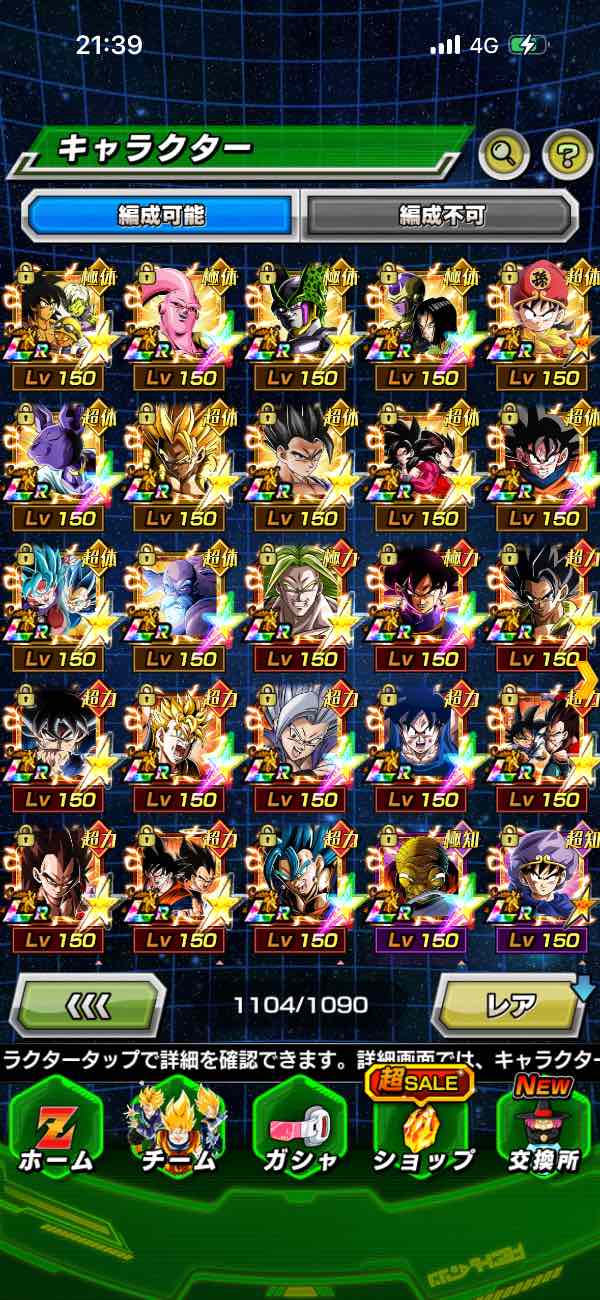Open the ガシャ summon menu
Screen dimensions: 600x1300
click(298, 1132)
